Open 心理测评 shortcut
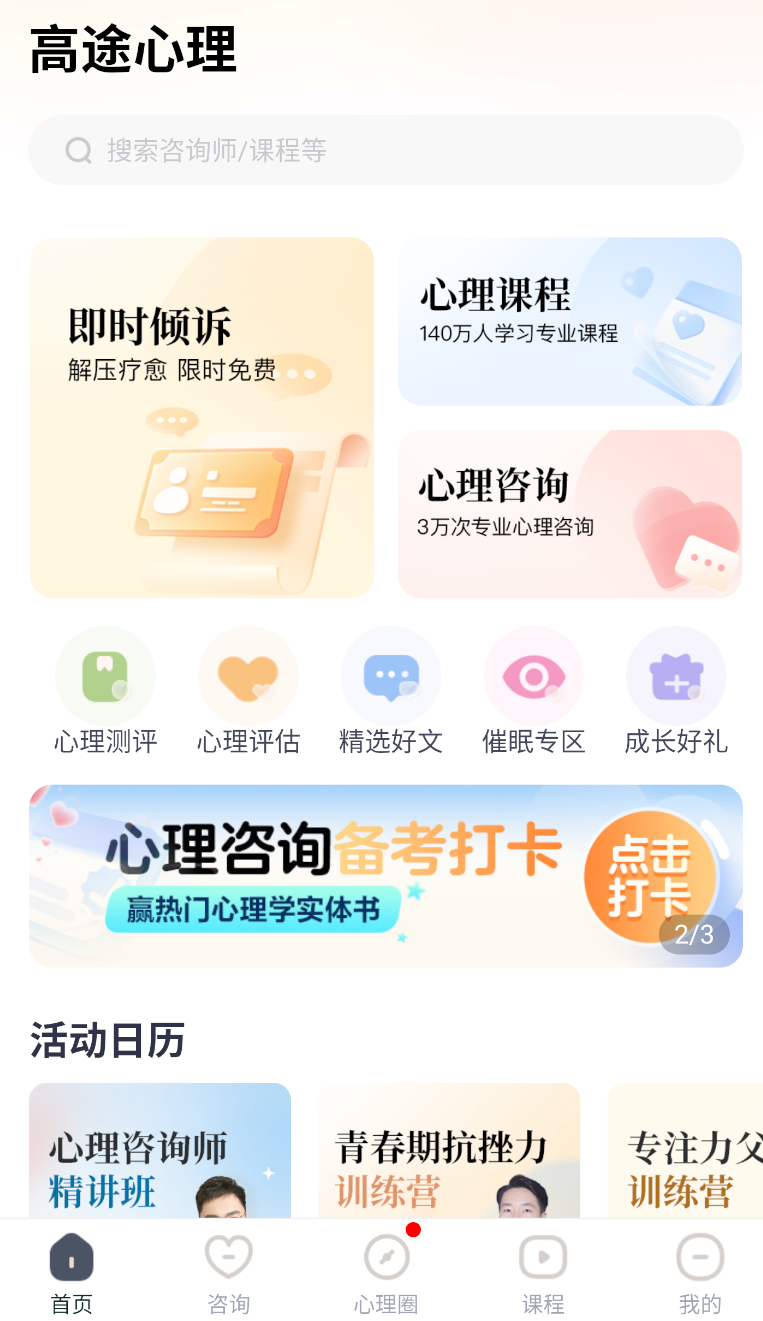This screenshot has height=1321, width=763. (105, 691)
